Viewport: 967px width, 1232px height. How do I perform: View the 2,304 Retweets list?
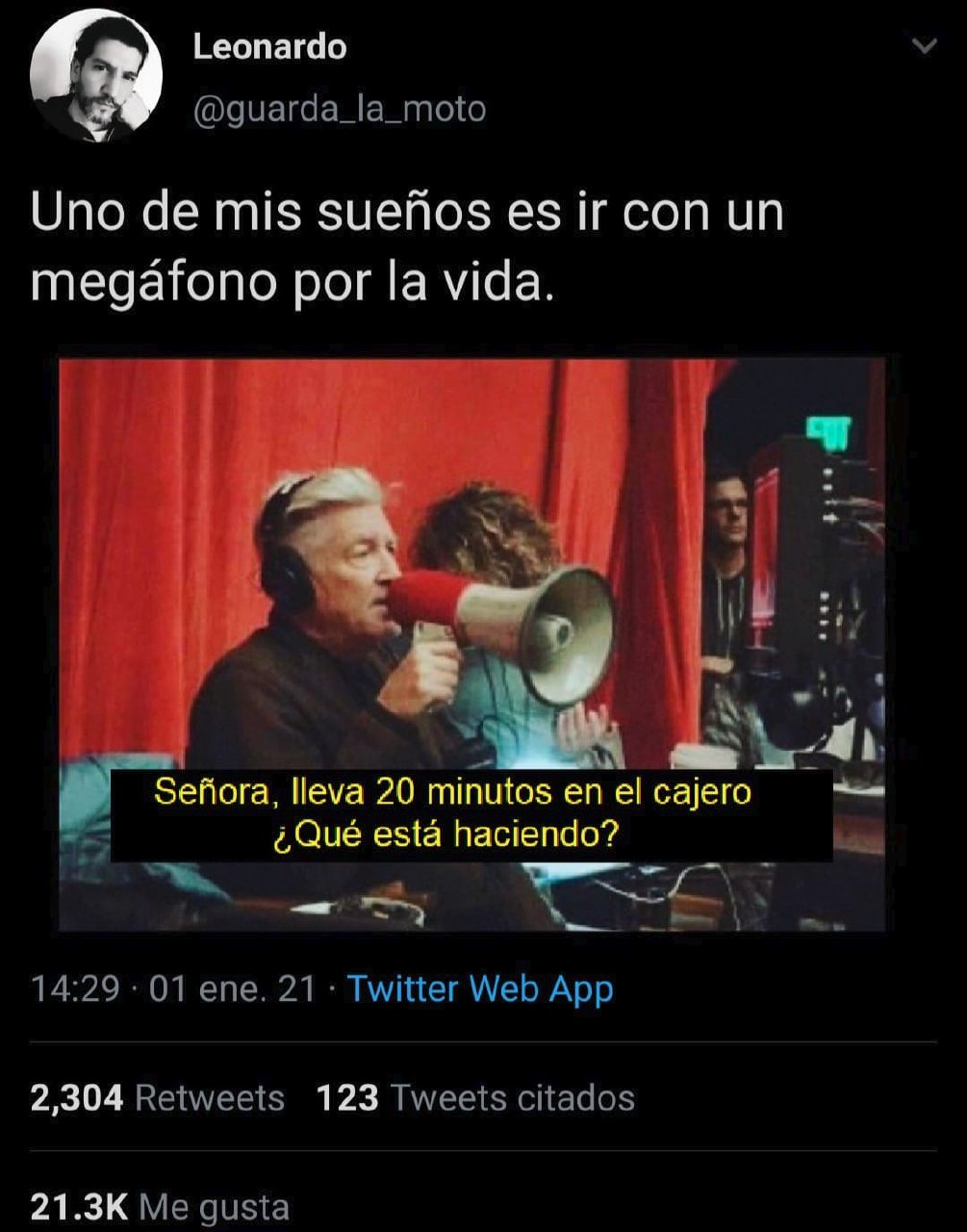tap(158, 1097)
